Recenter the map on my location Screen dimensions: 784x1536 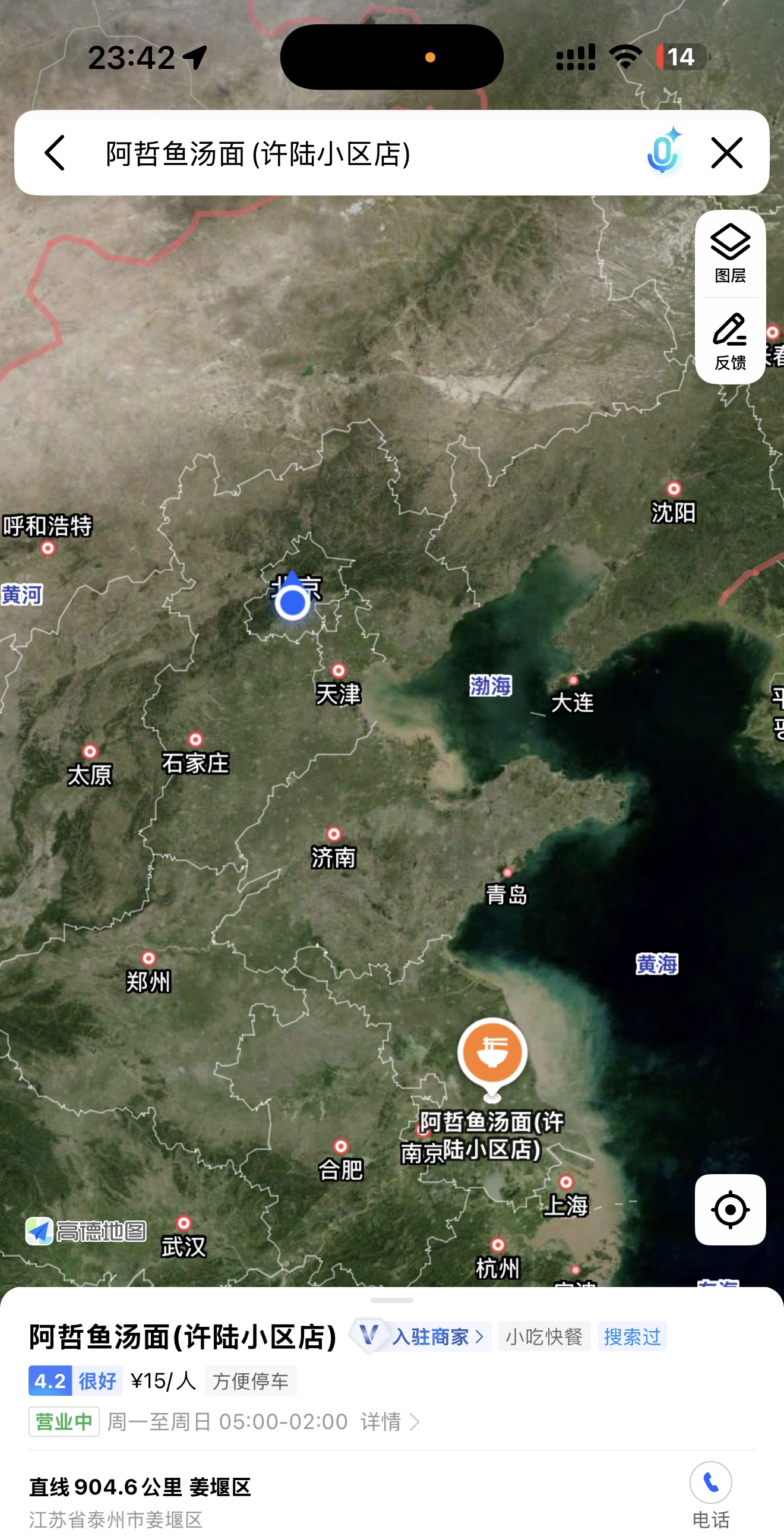tap(730, 1209)
